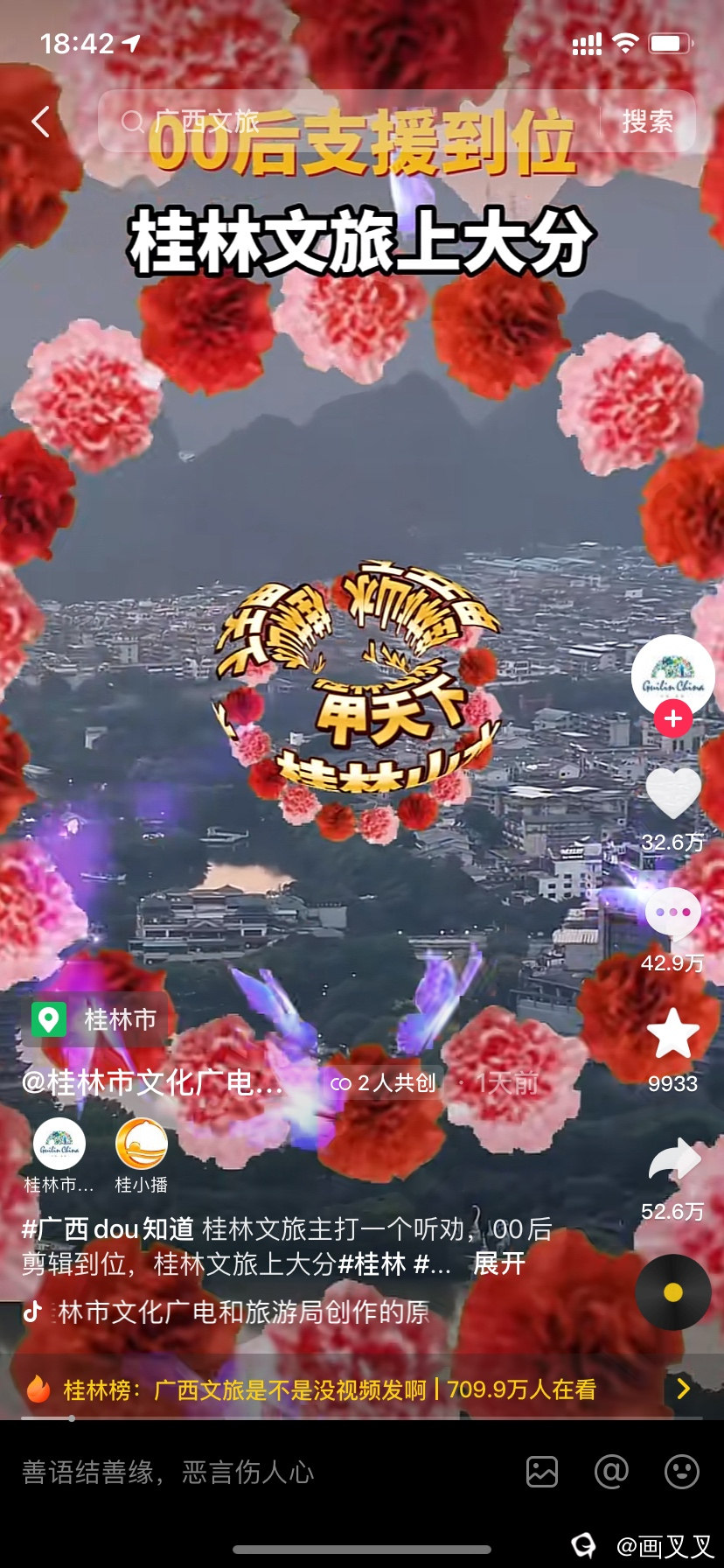Viewport: 724px width, 1568px height.
Task: Open the #广西dou知道 hashtag
Action: click(x=108, y=1228)
